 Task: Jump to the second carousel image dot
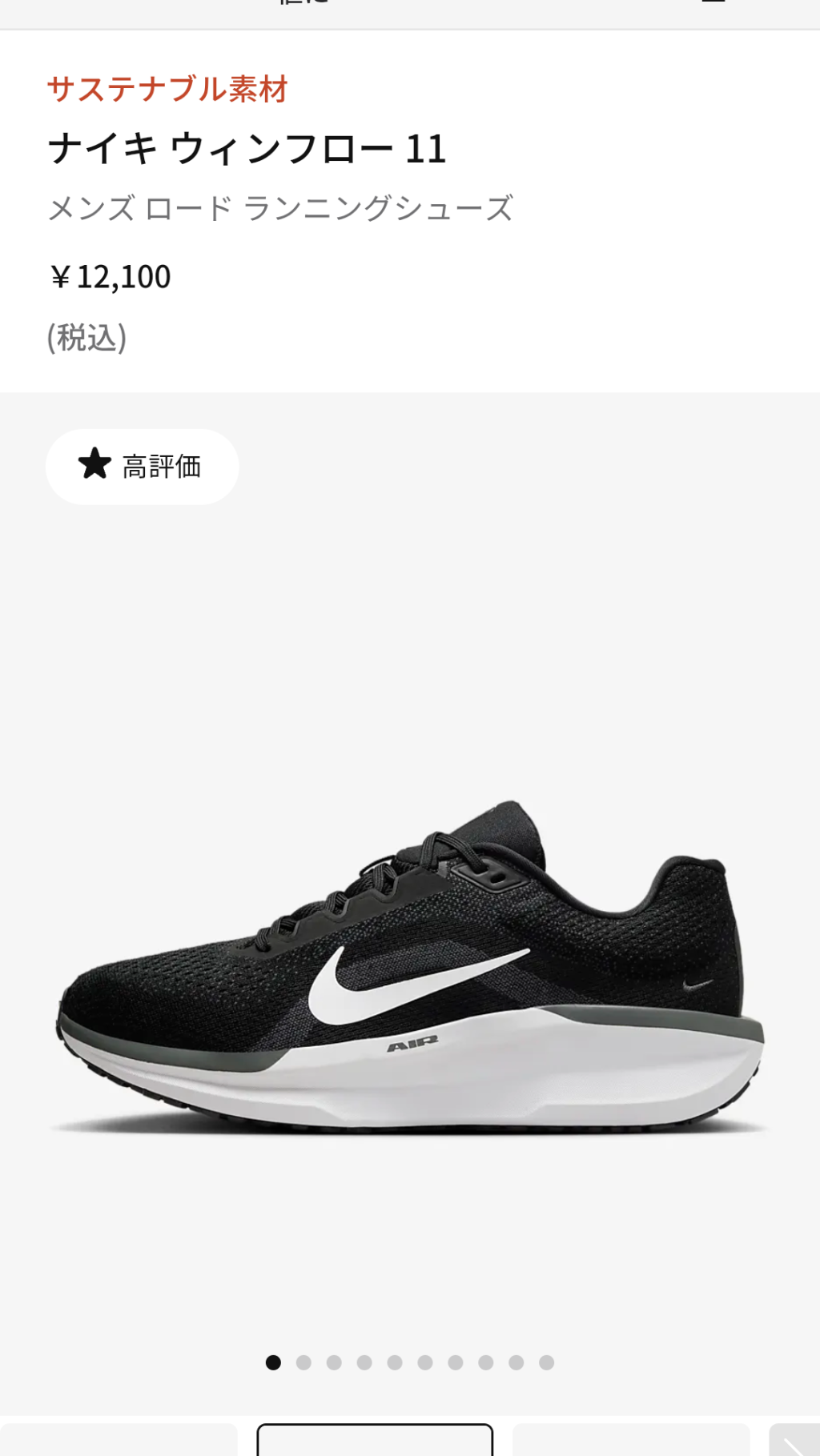[x=303, y=1362]
